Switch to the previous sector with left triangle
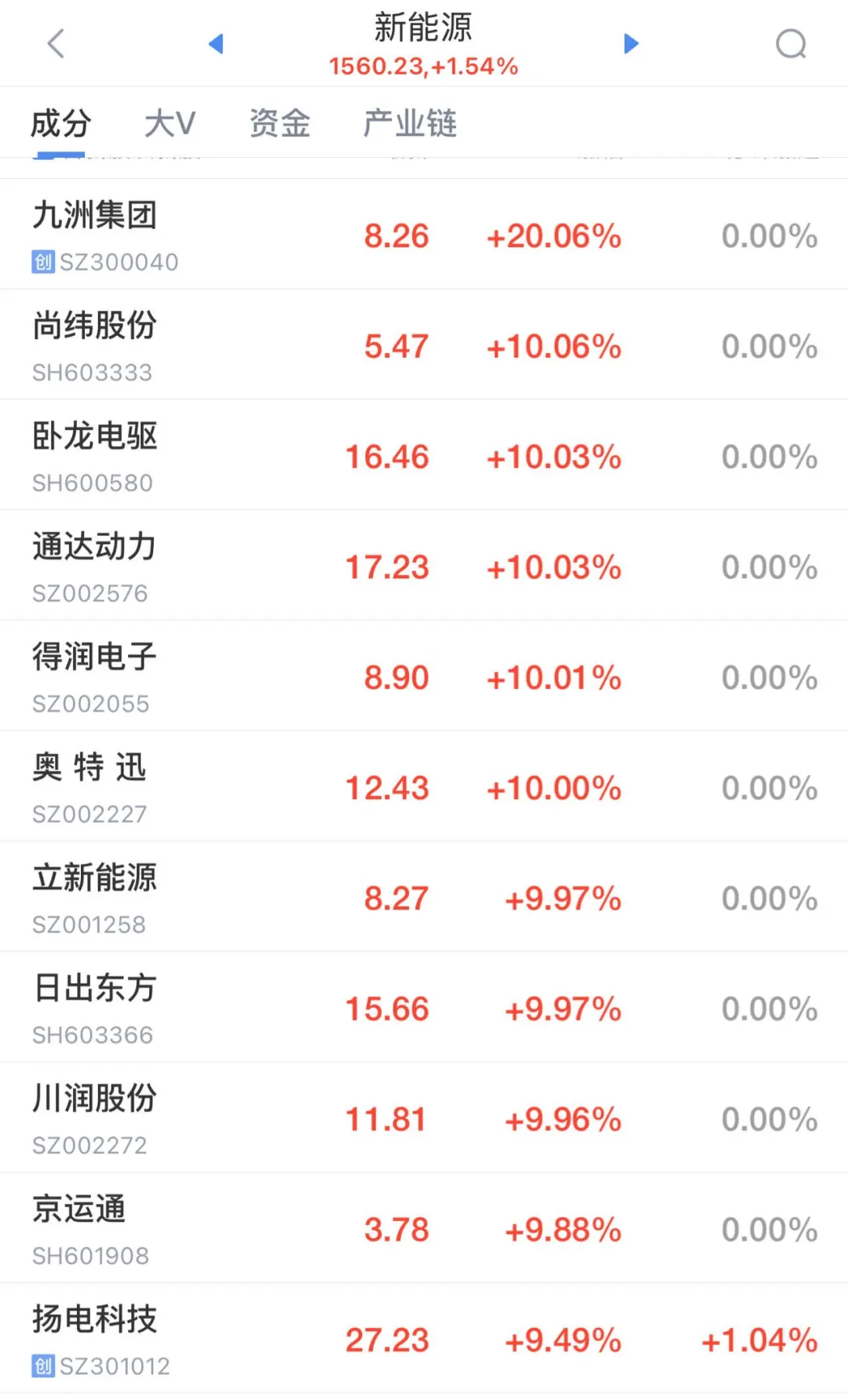This screenshot has width=848, height=1400. point(216,44)
